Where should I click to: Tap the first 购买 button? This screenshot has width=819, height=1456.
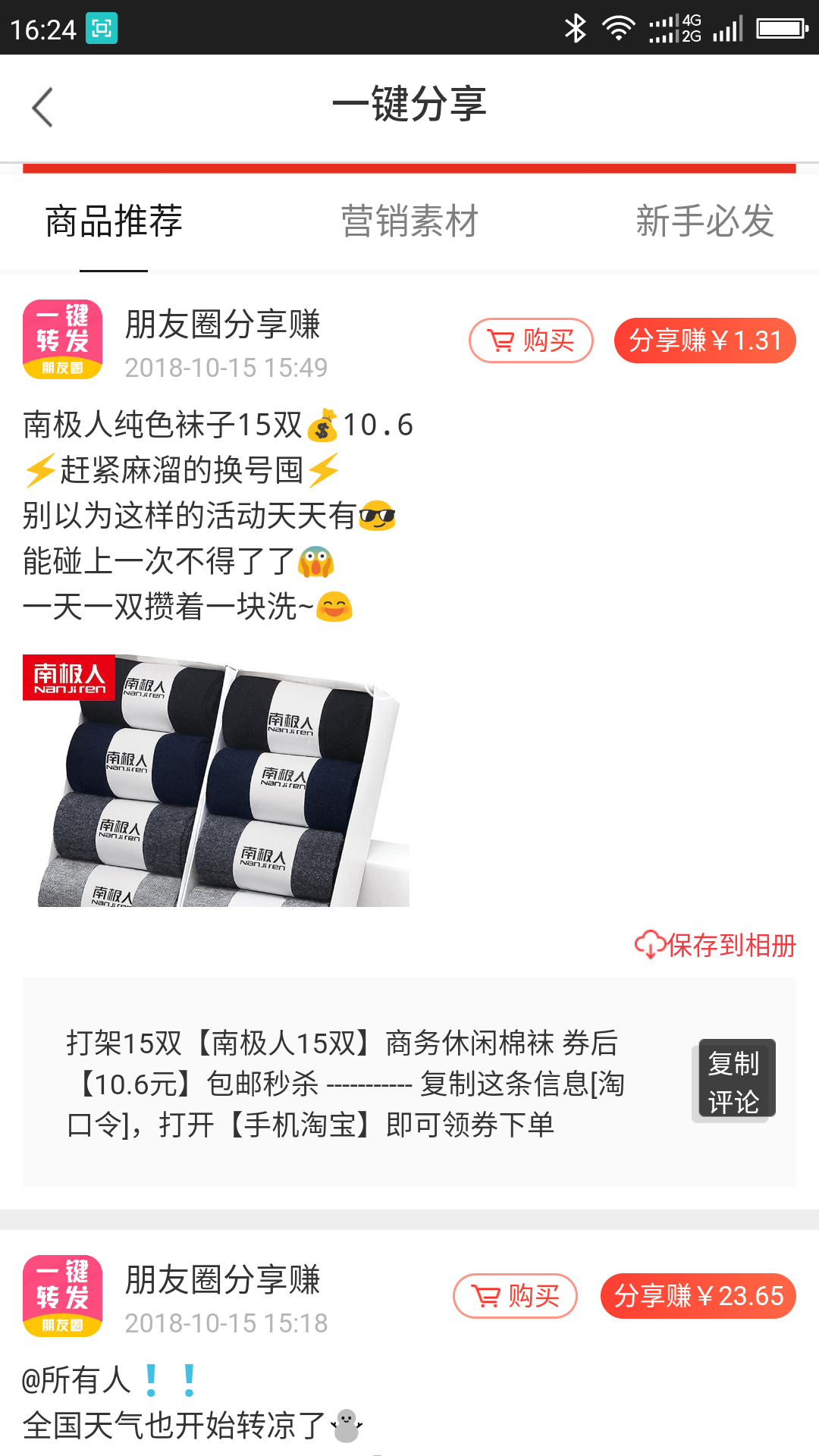click(x=531, y=341)
